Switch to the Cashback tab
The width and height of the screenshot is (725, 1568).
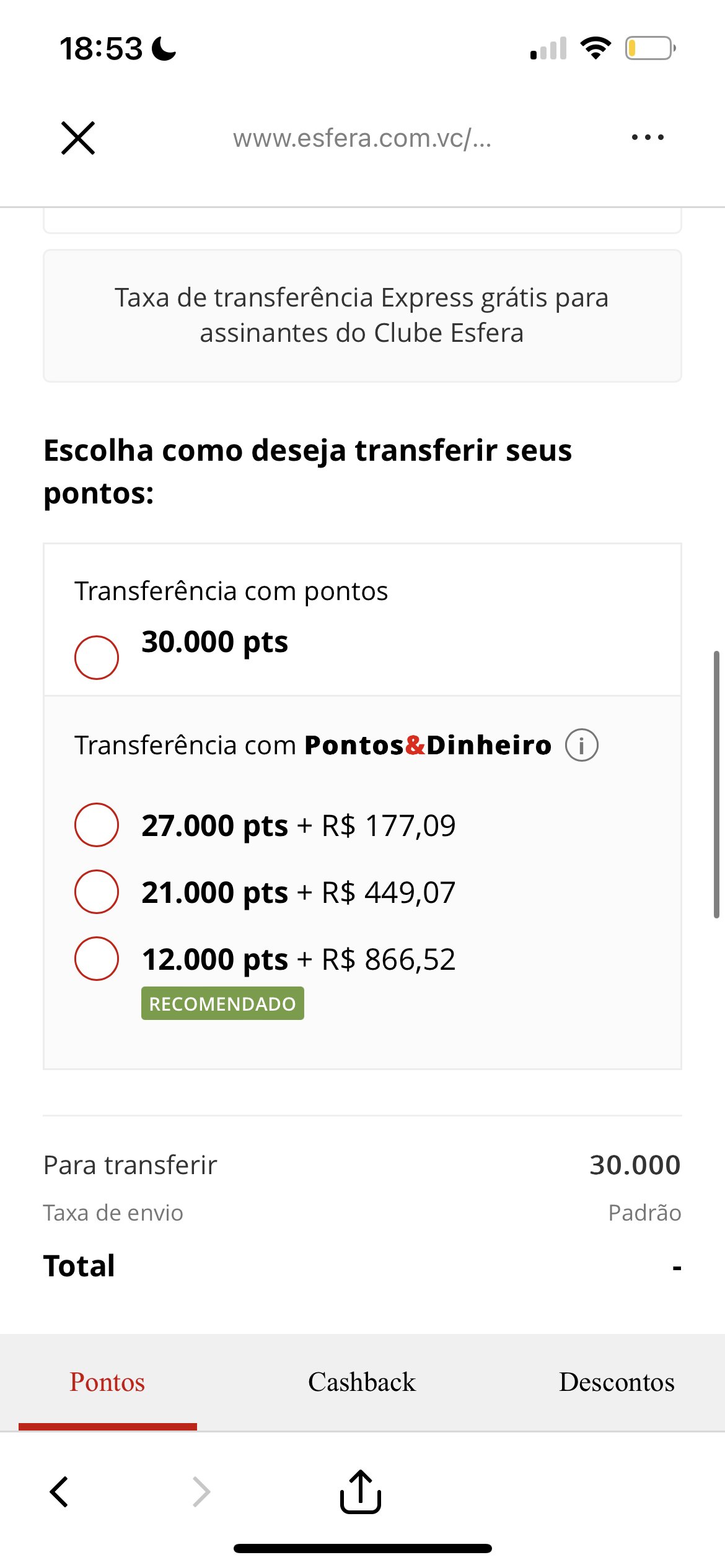pyautogui.click(x=362, y=1382)
